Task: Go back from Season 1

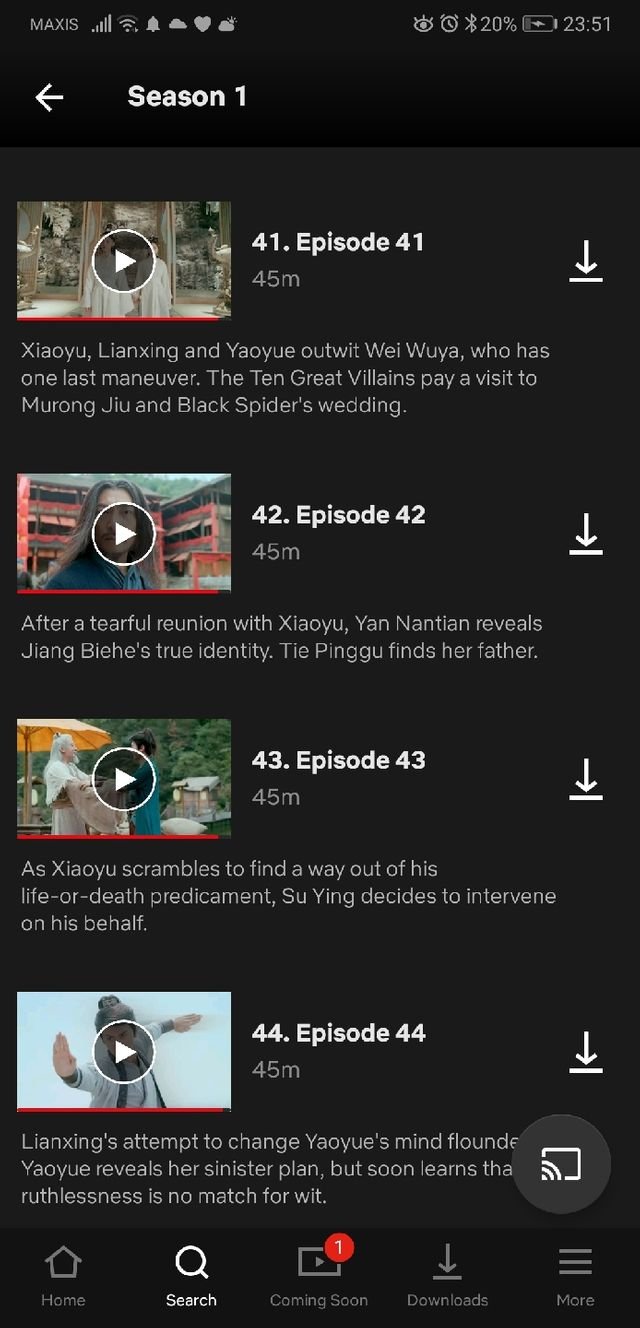Action: point(49,97)
